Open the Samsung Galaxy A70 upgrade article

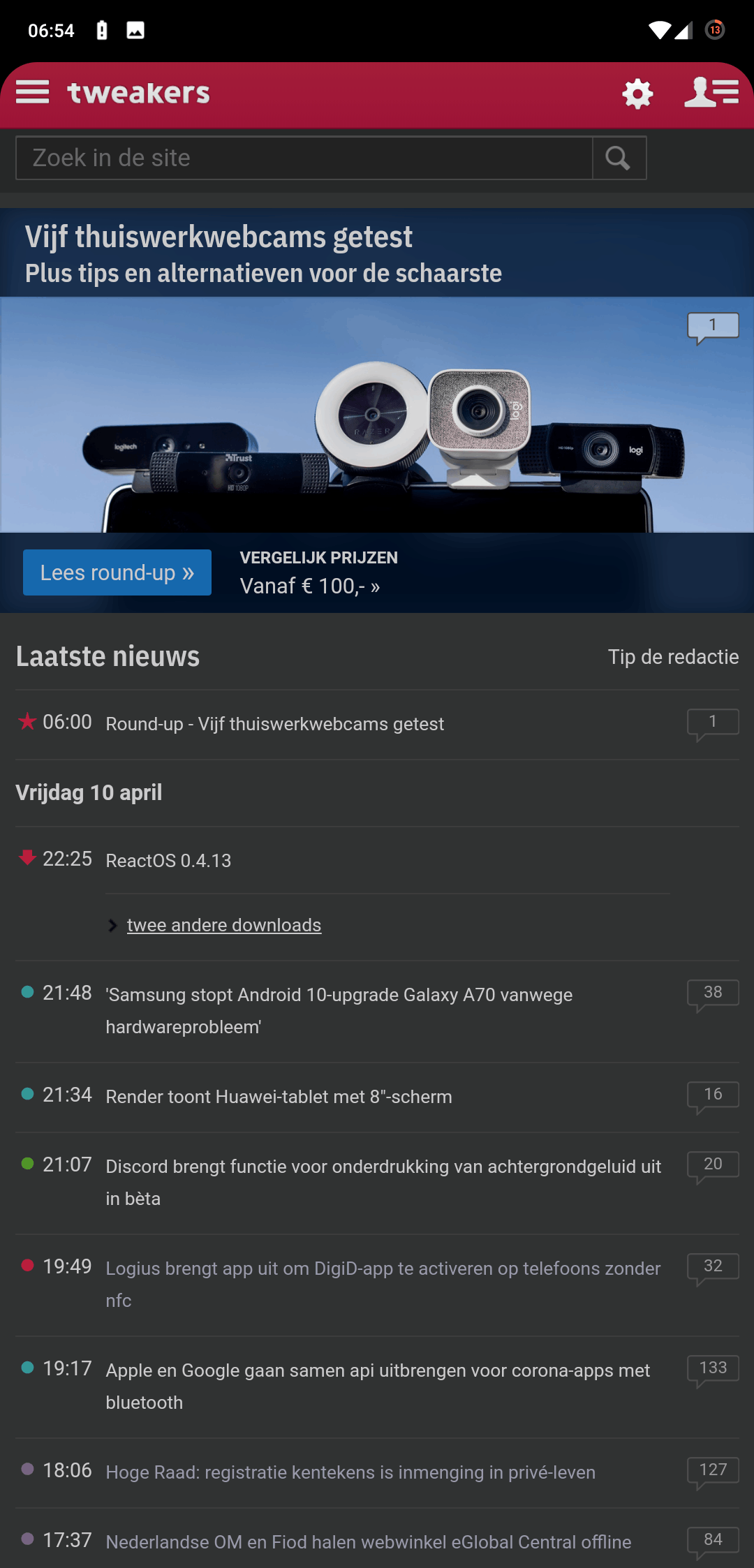[x=339, y=1011]
